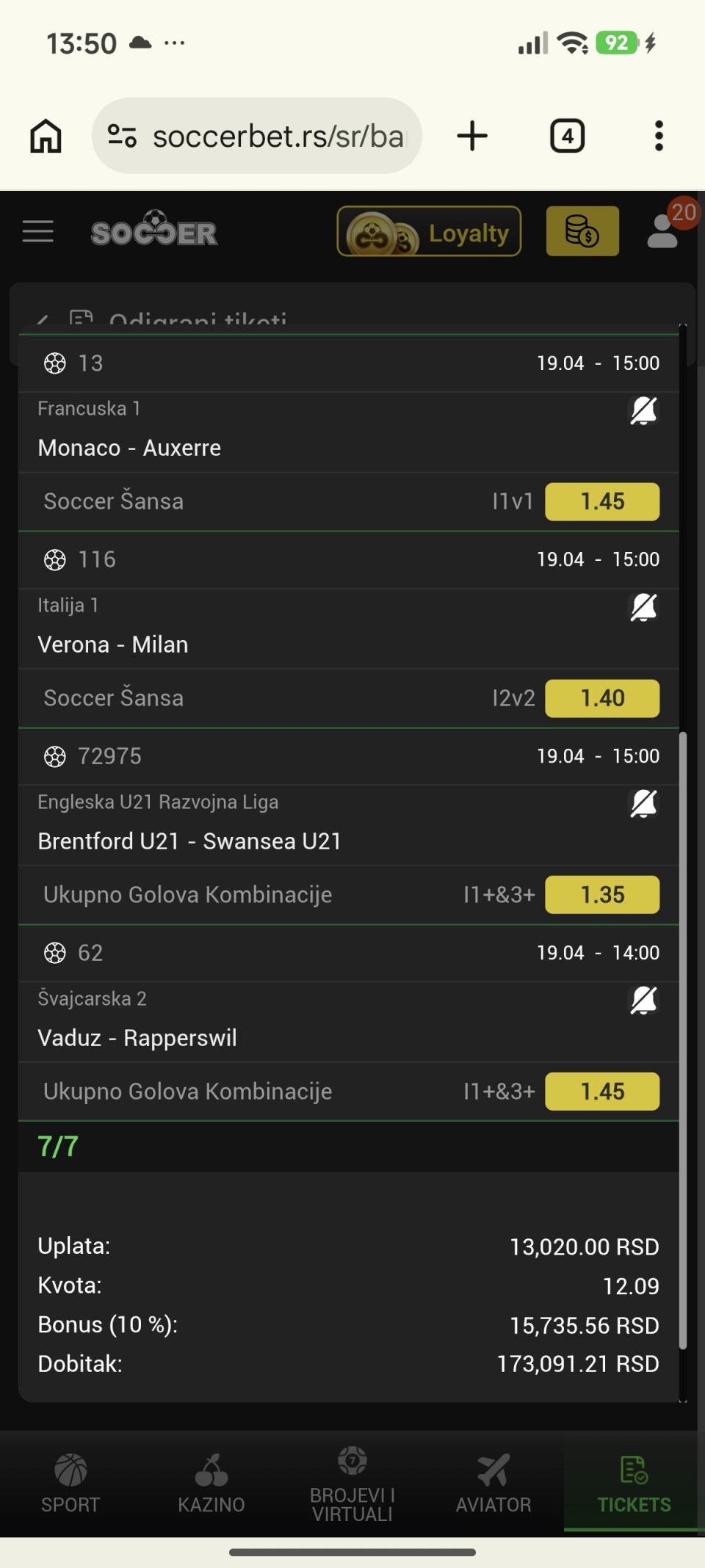Edit the soccerbet.rs address bar
This screenshot has height=1568, width=705.
(278, 137)
